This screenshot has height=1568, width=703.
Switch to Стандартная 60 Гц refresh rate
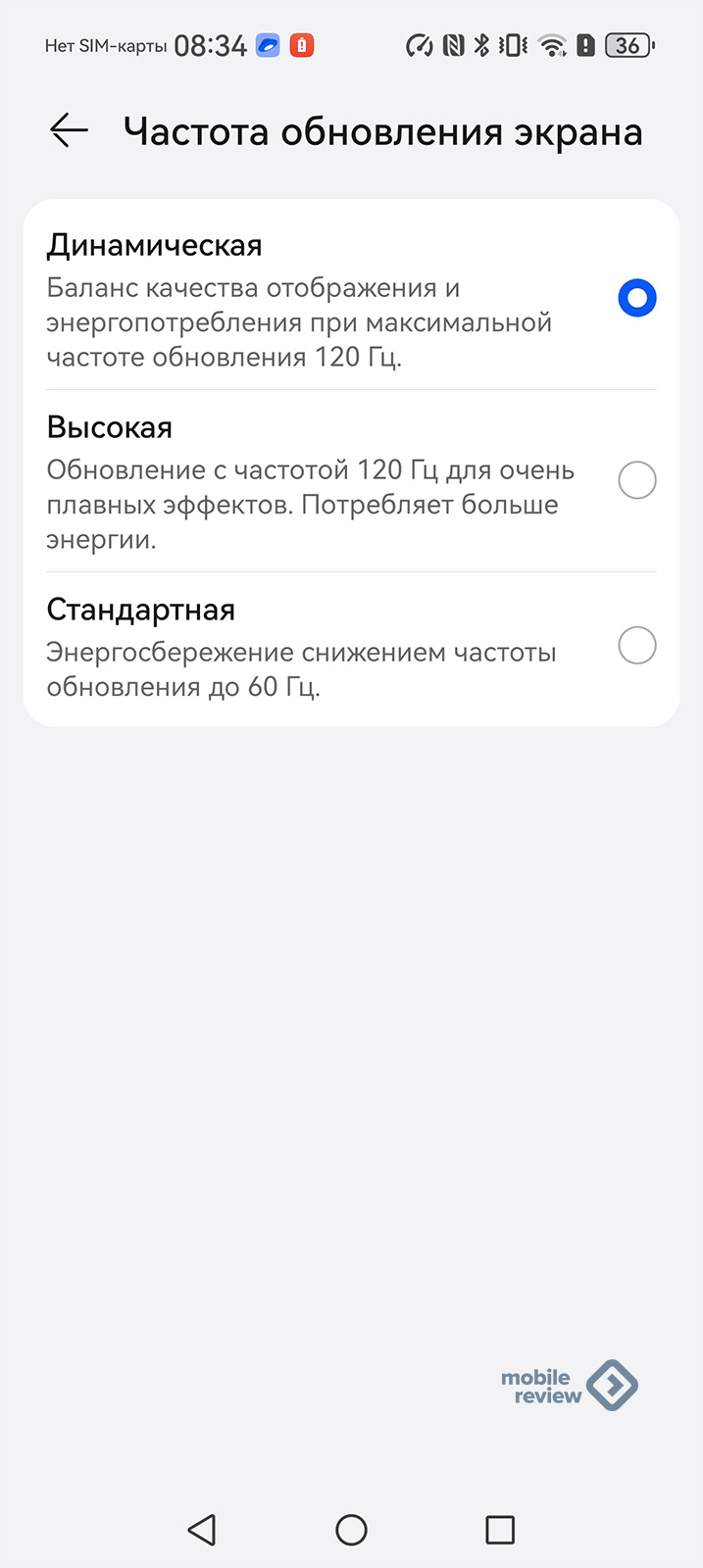tap(351, 647)
